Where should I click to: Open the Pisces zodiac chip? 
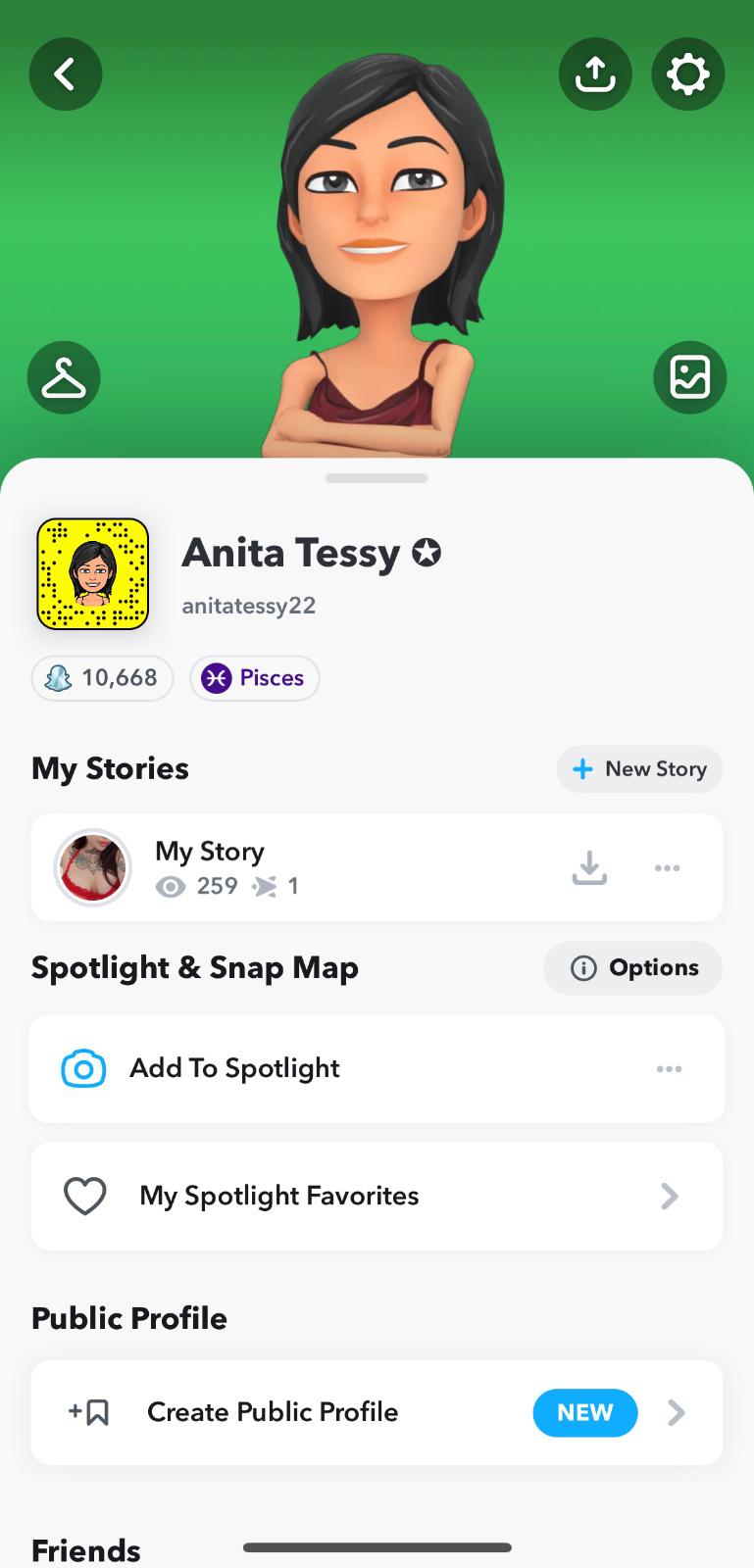[255, 678]
